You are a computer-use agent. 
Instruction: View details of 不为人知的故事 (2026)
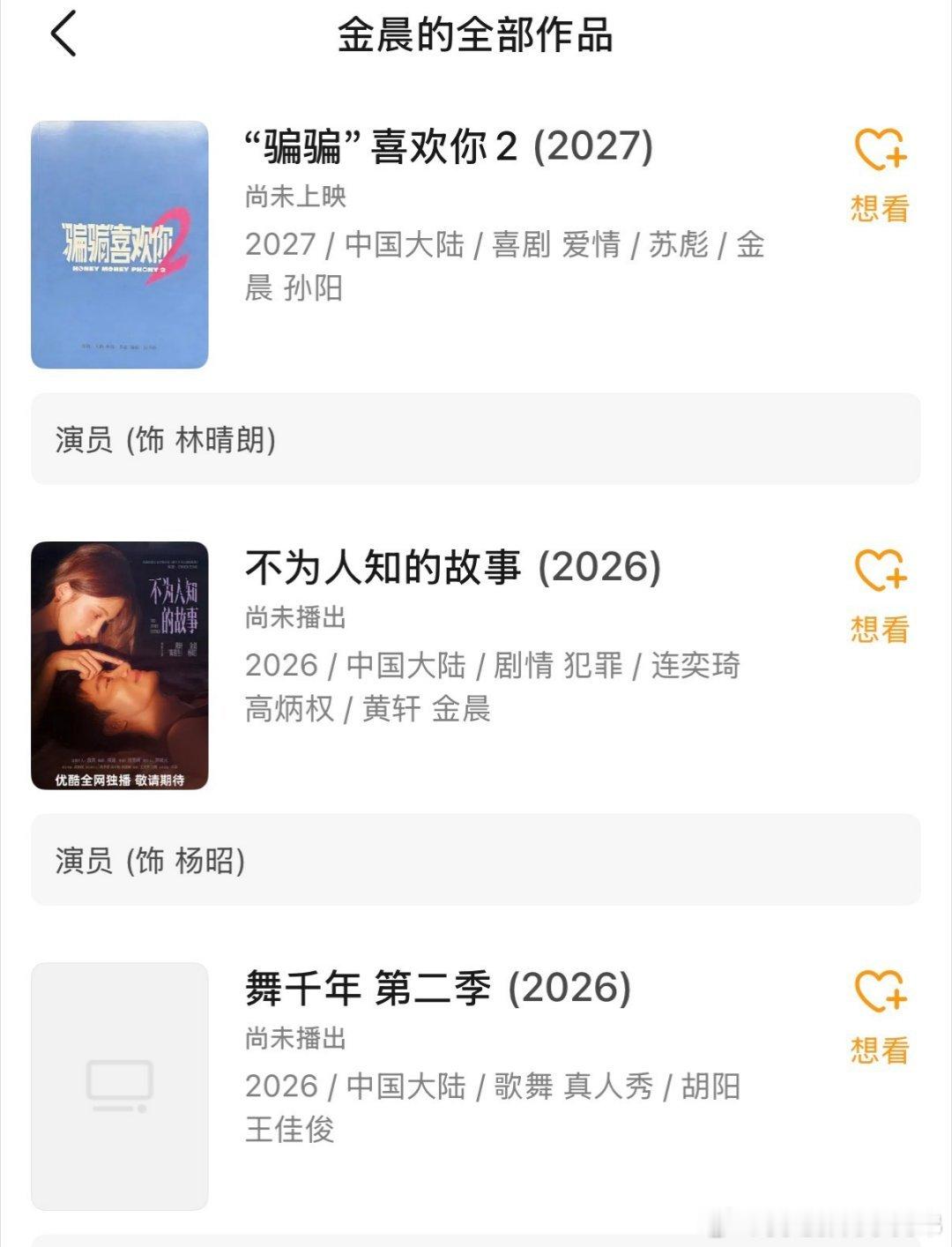coord(453,567)
